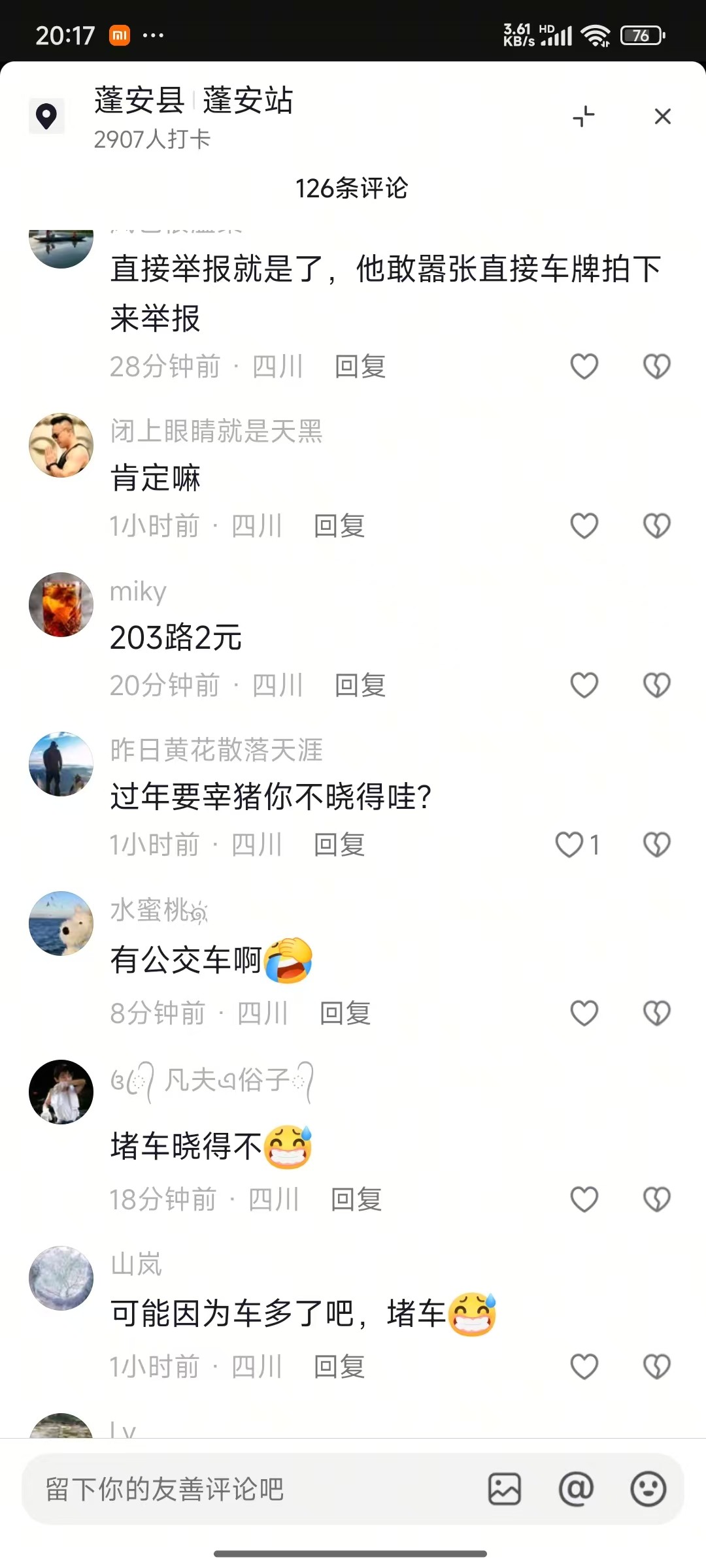Select the 126条评论 header
This screenshot has height=1568, width=706.
click(x=353, y=189)
